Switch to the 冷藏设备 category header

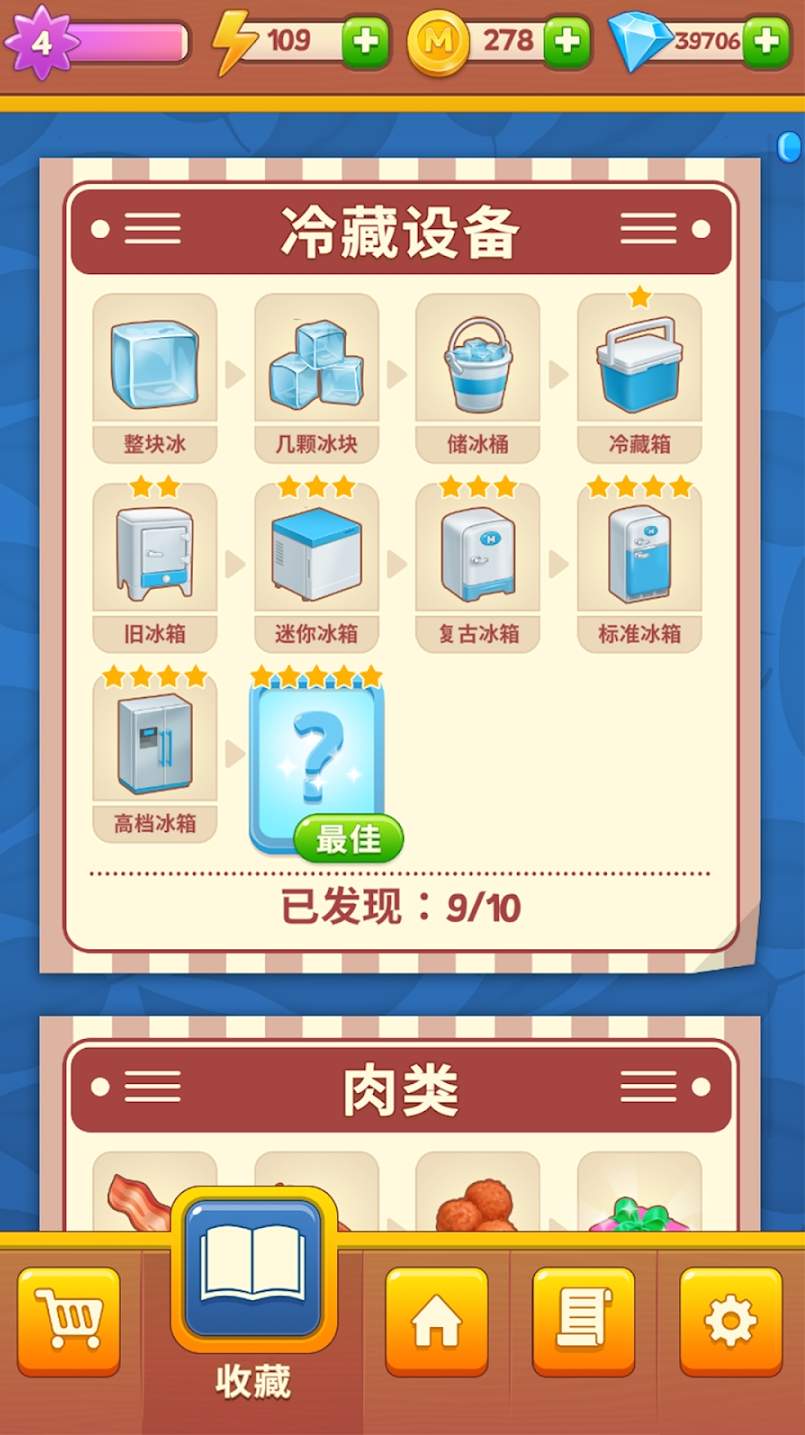point(400,230)
